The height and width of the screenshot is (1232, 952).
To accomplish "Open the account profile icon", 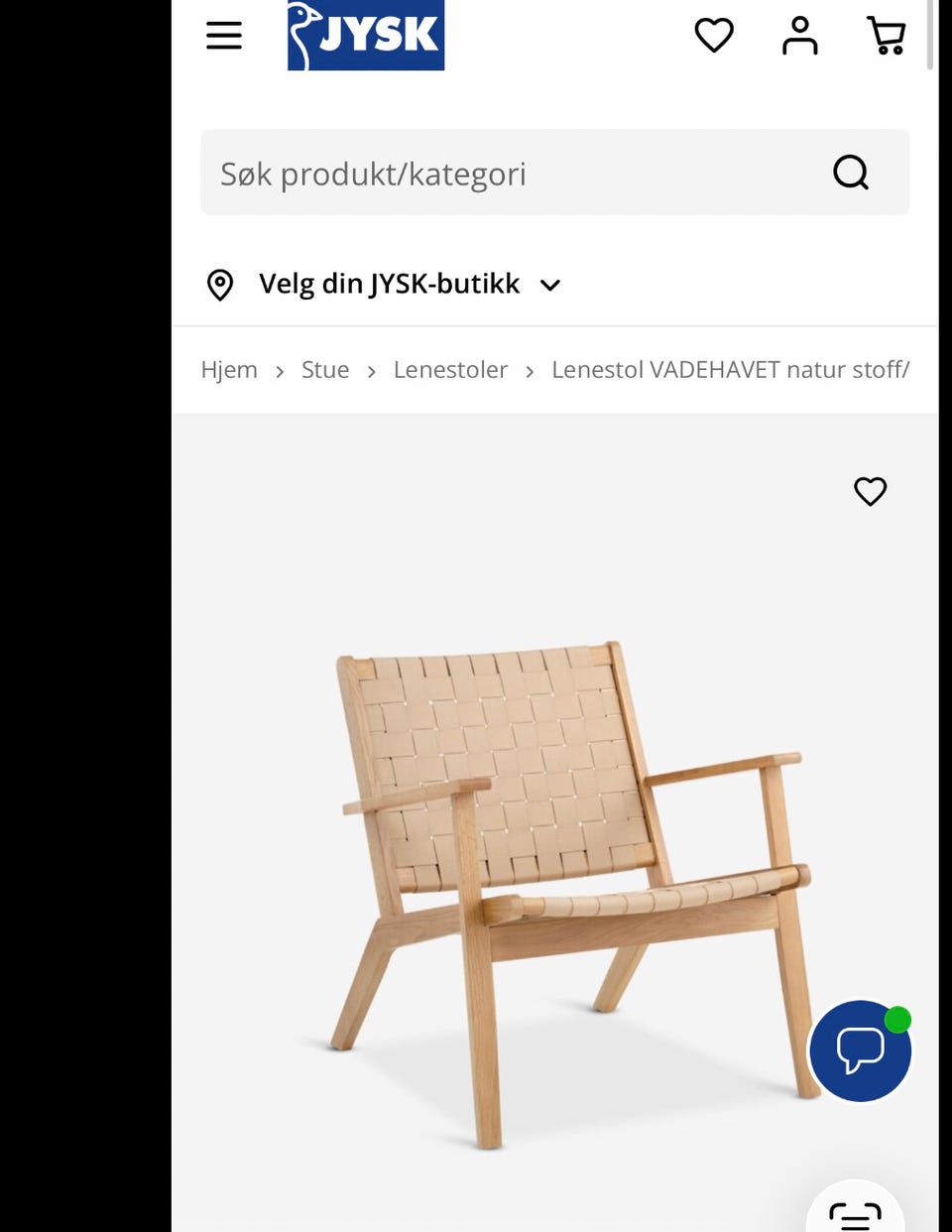I will click(799, 35).
